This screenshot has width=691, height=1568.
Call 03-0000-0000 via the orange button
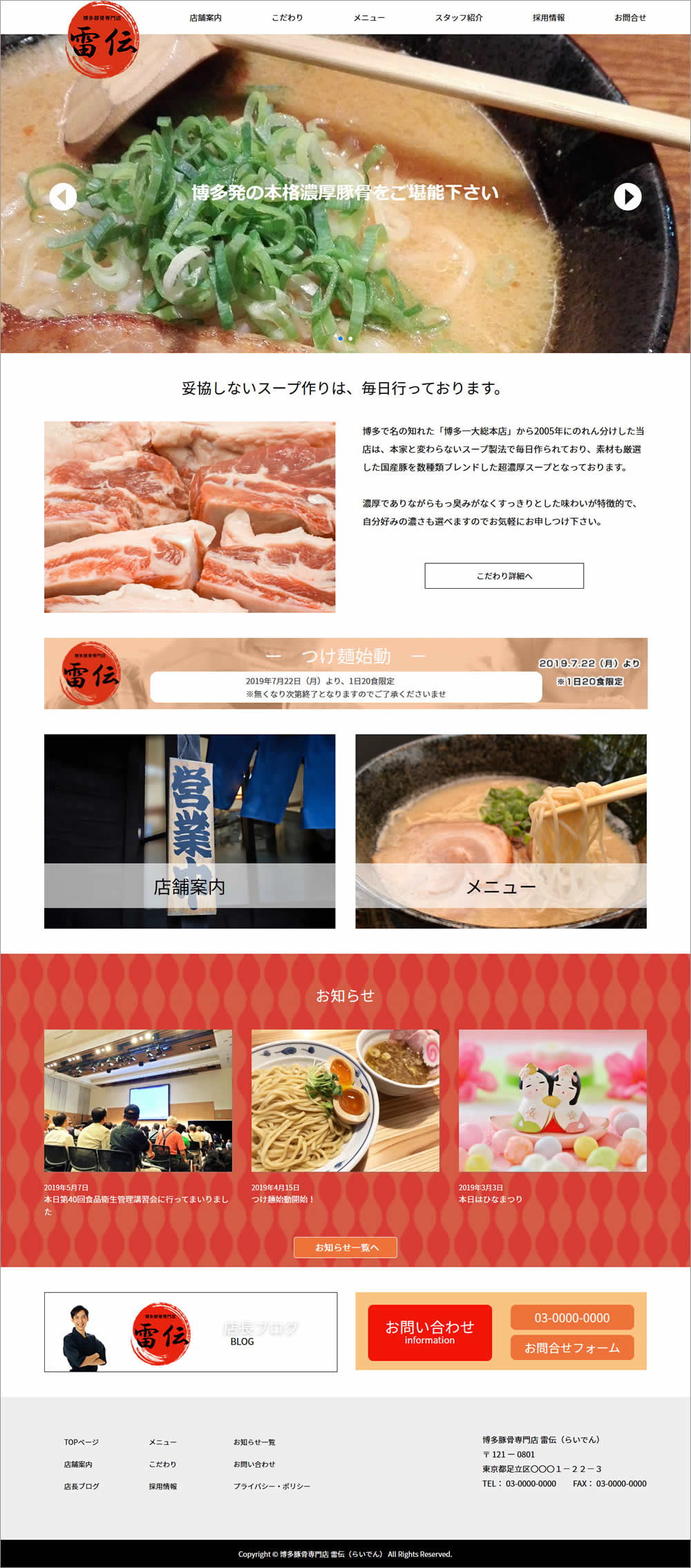coord(571,1317)
